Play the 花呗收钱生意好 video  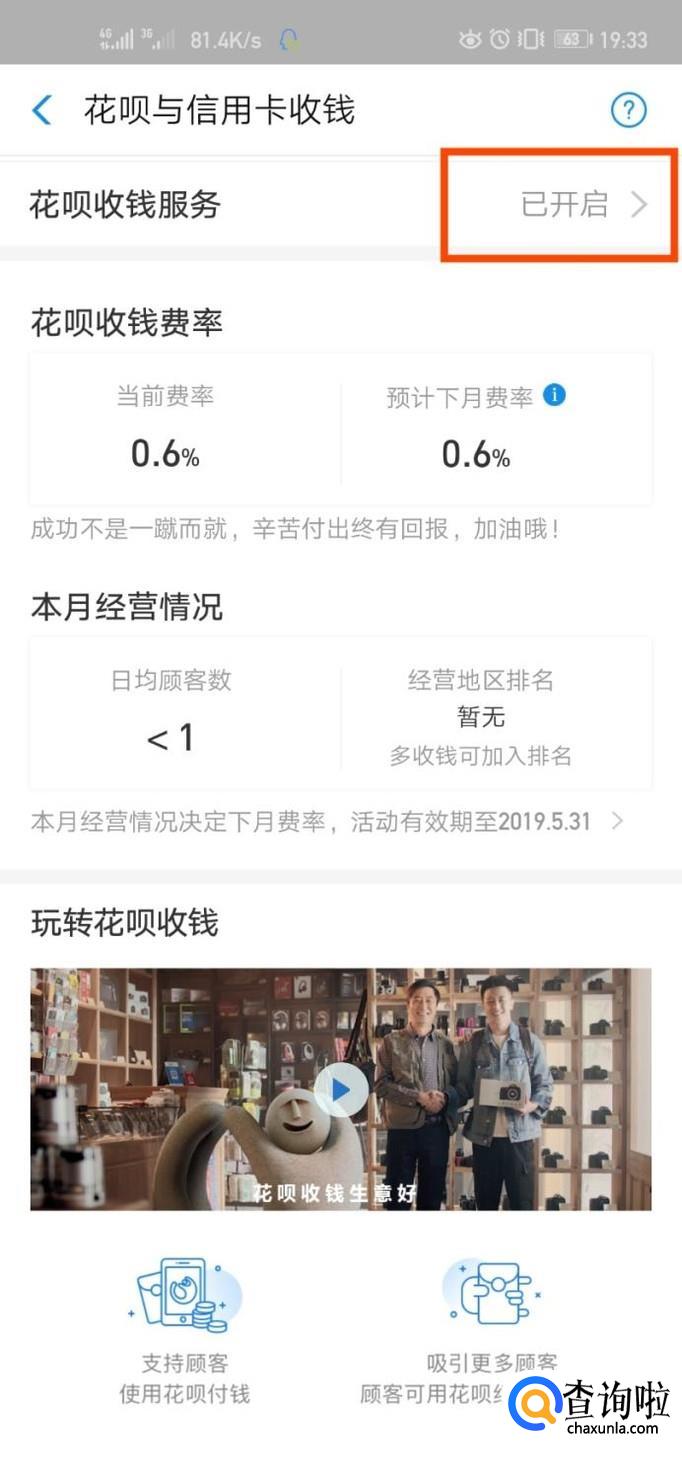click(x=340, y=1089)
